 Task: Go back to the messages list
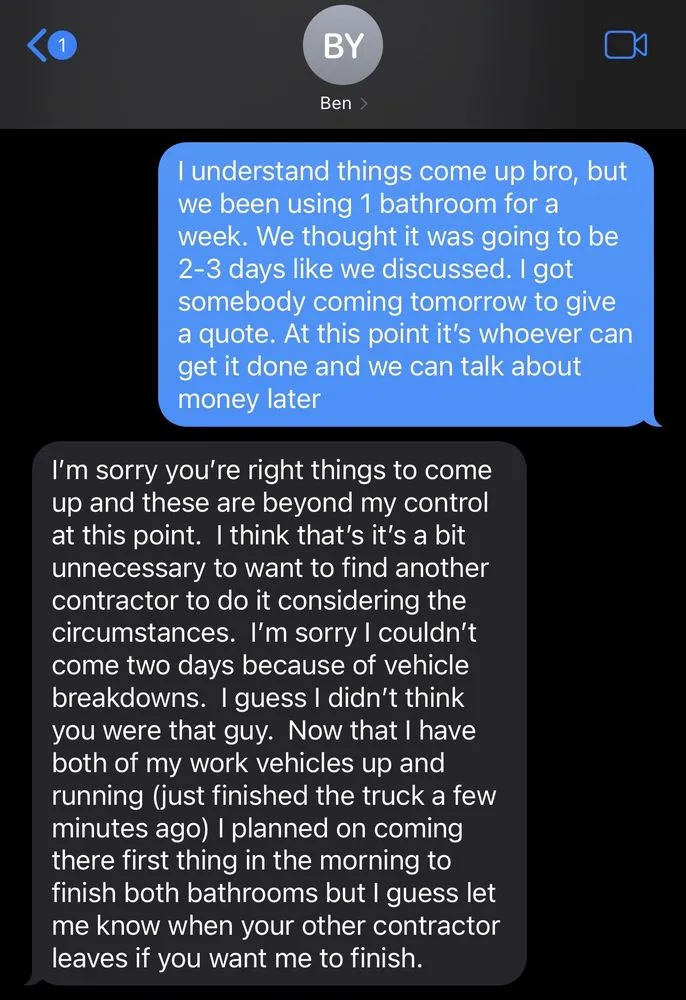[50, 45]
